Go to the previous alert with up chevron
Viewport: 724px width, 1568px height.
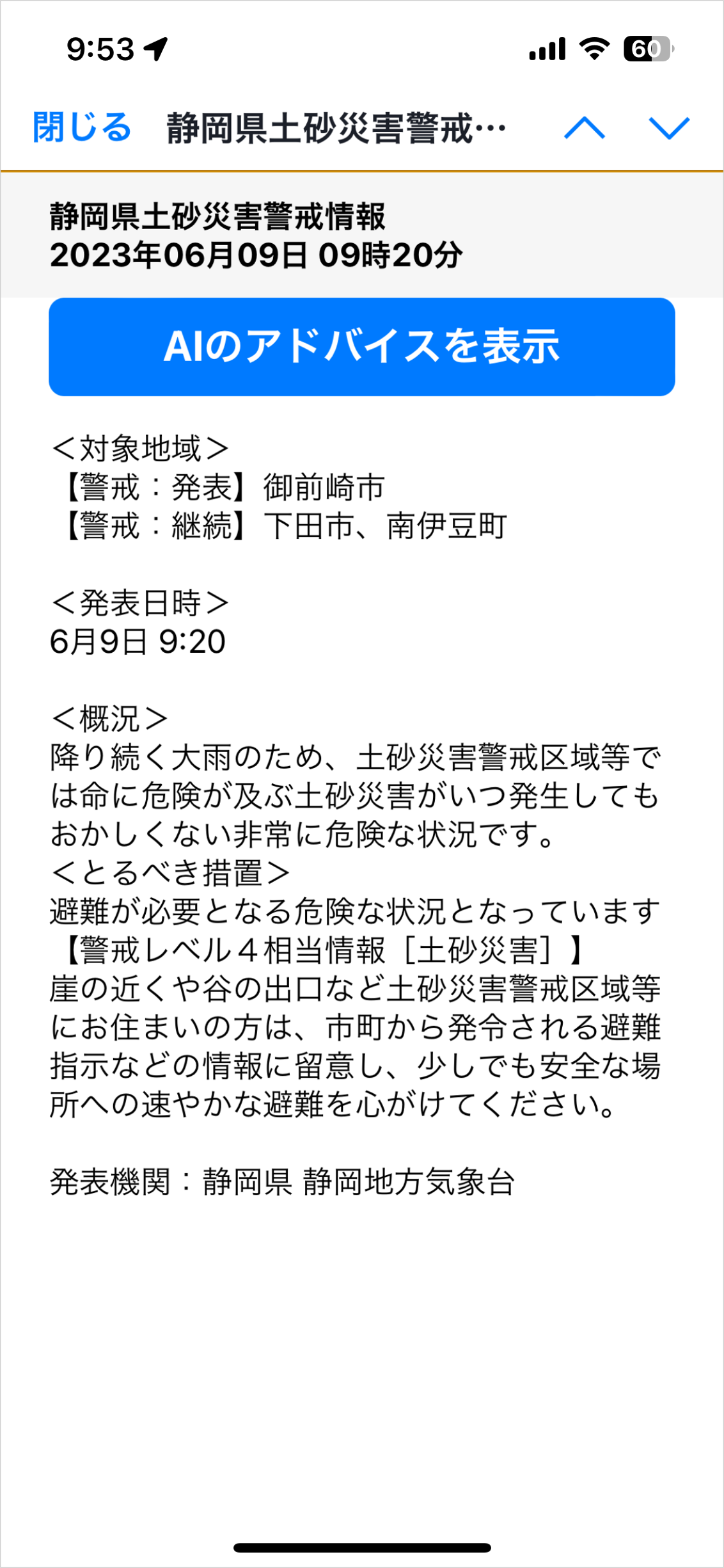coord(584,128)
